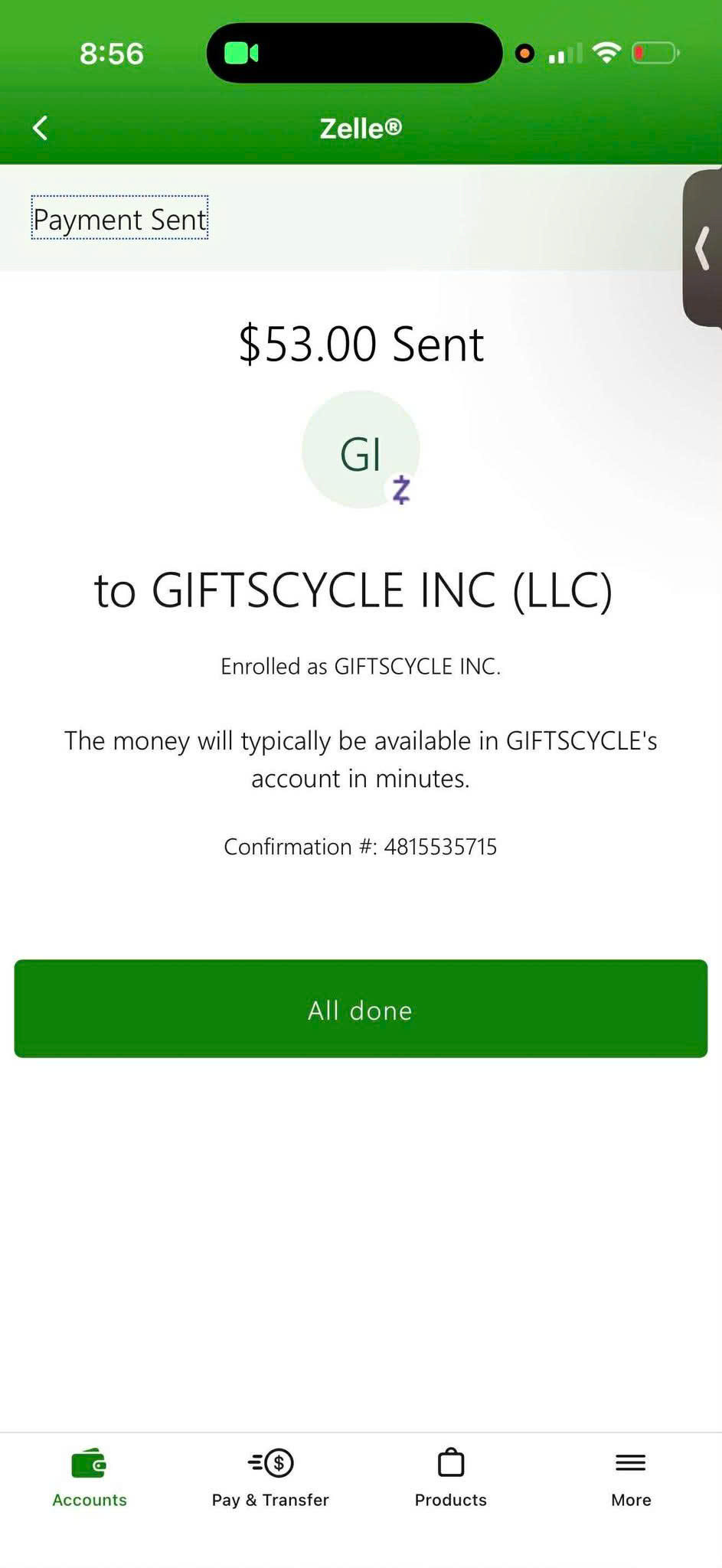Open the Pay & Transfer tab

click(x=270, y=1478)
